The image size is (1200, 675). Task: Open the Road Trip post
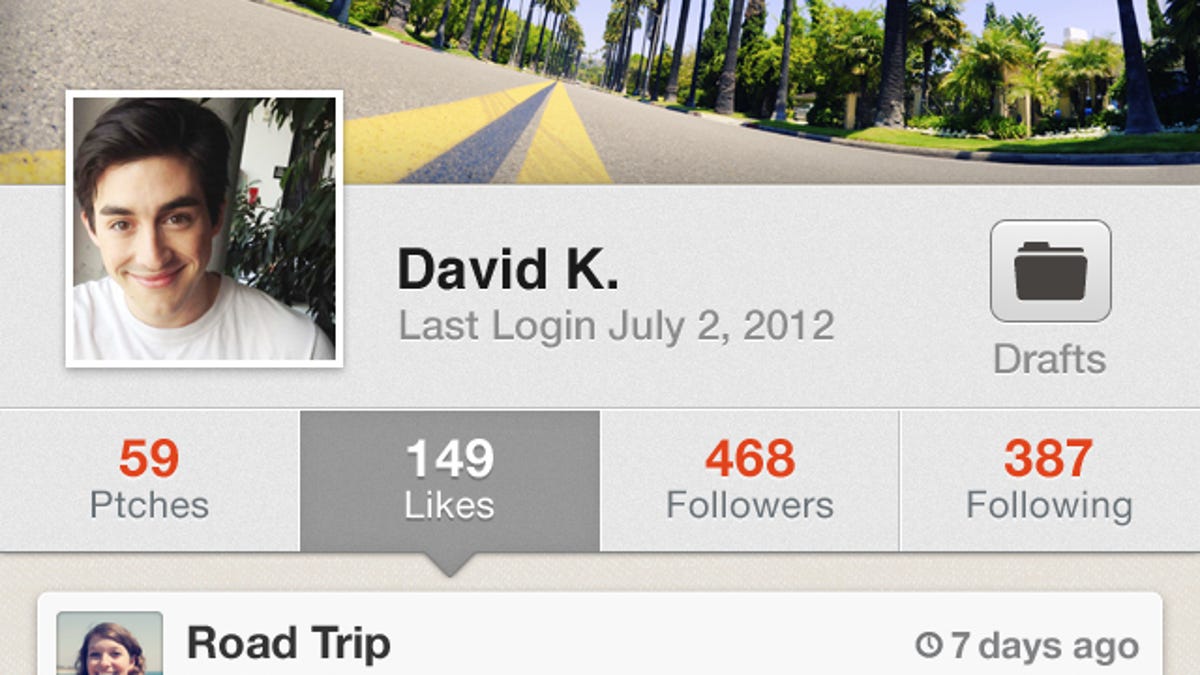pos(289,644)
